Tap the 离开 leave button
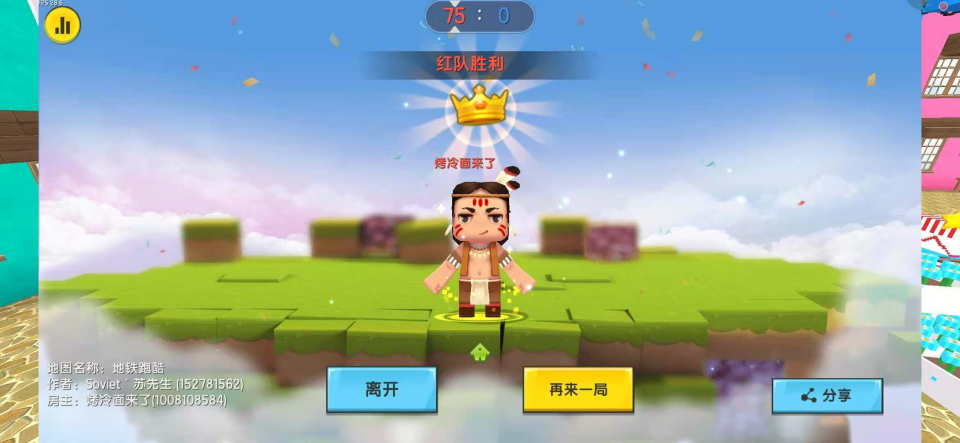 pyautogui.click(x=381, y=390)
